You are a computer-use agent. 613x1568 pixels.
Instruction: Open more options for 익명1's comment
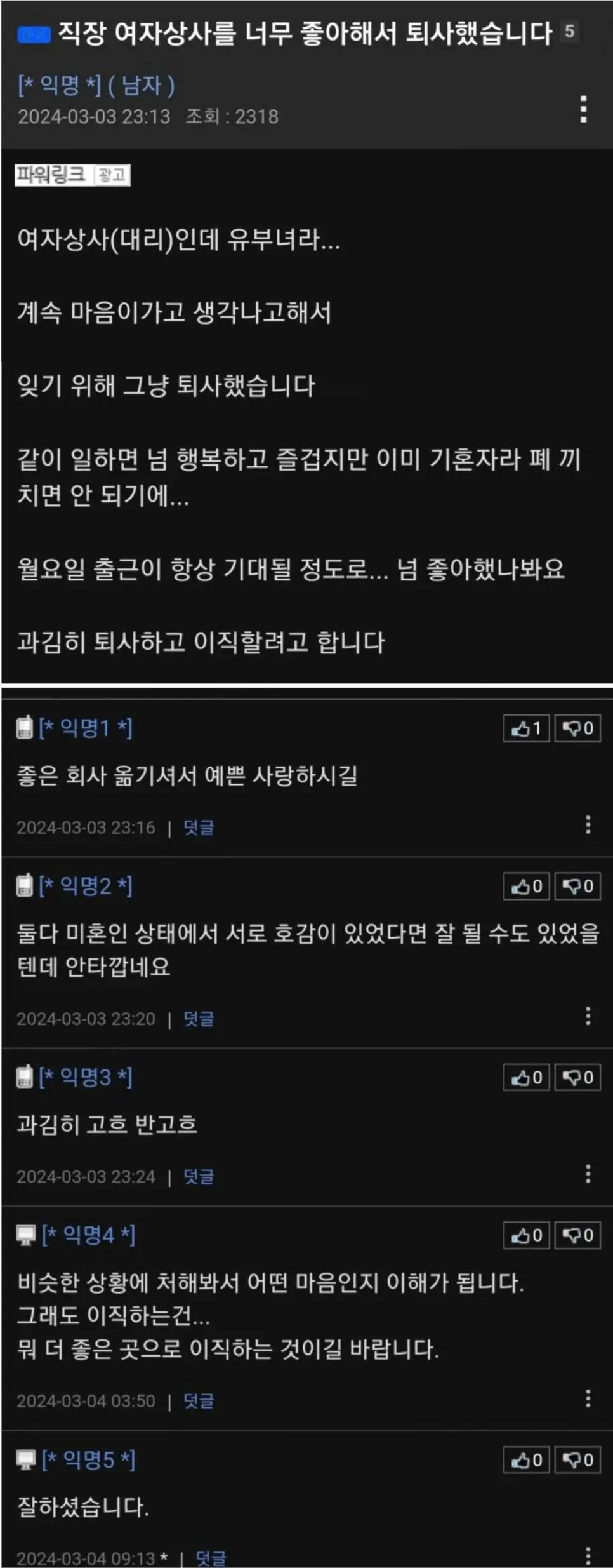588,824
